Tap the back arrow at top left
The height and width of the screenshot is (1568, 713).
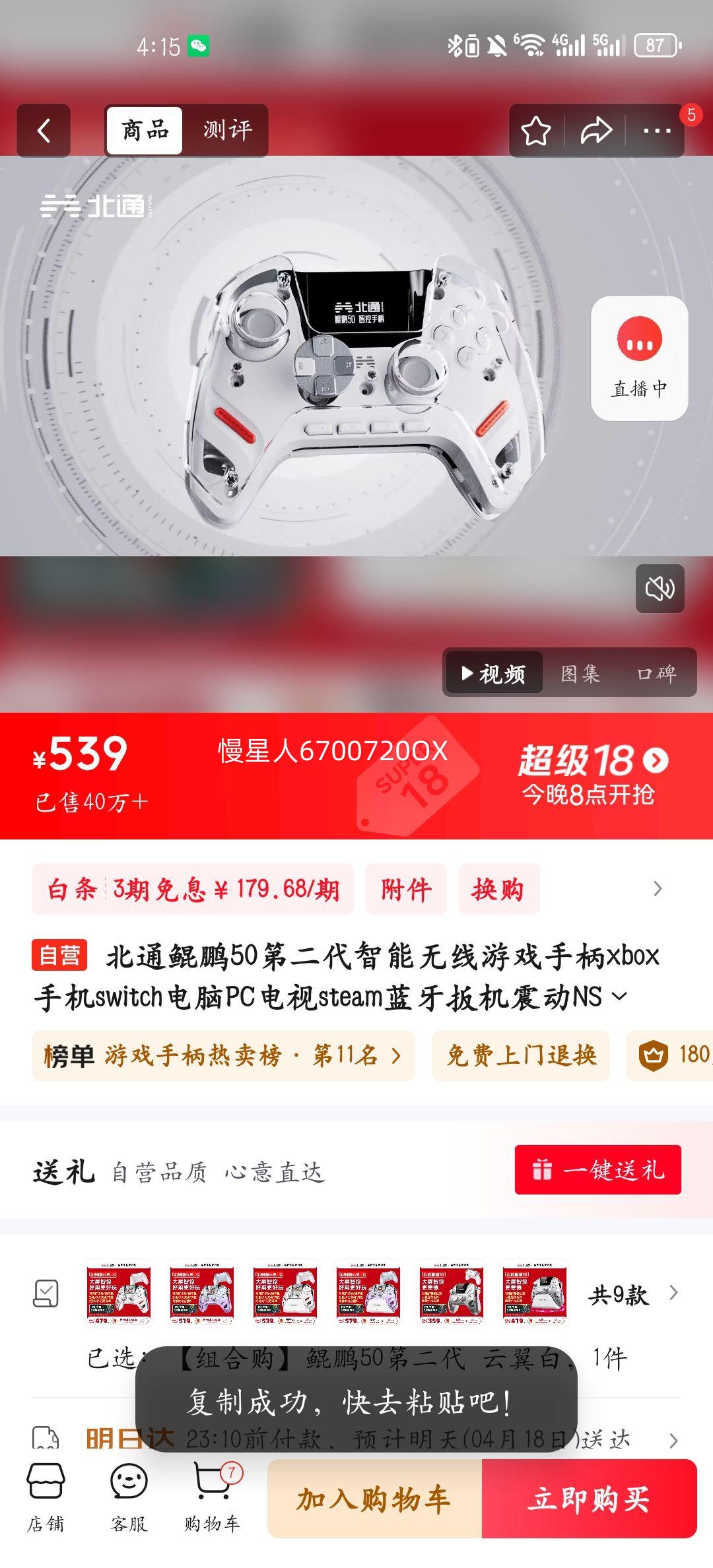point(44,129)
